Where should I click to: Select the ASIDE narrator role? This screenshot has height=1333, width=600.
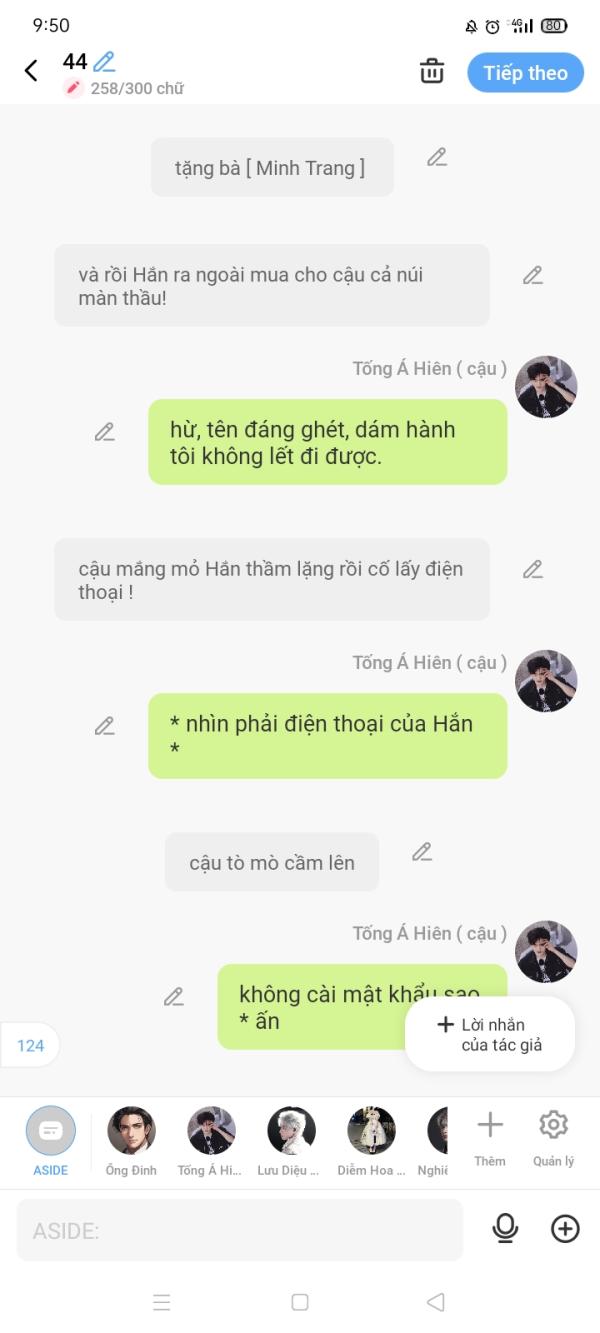tap(51, 1140)
